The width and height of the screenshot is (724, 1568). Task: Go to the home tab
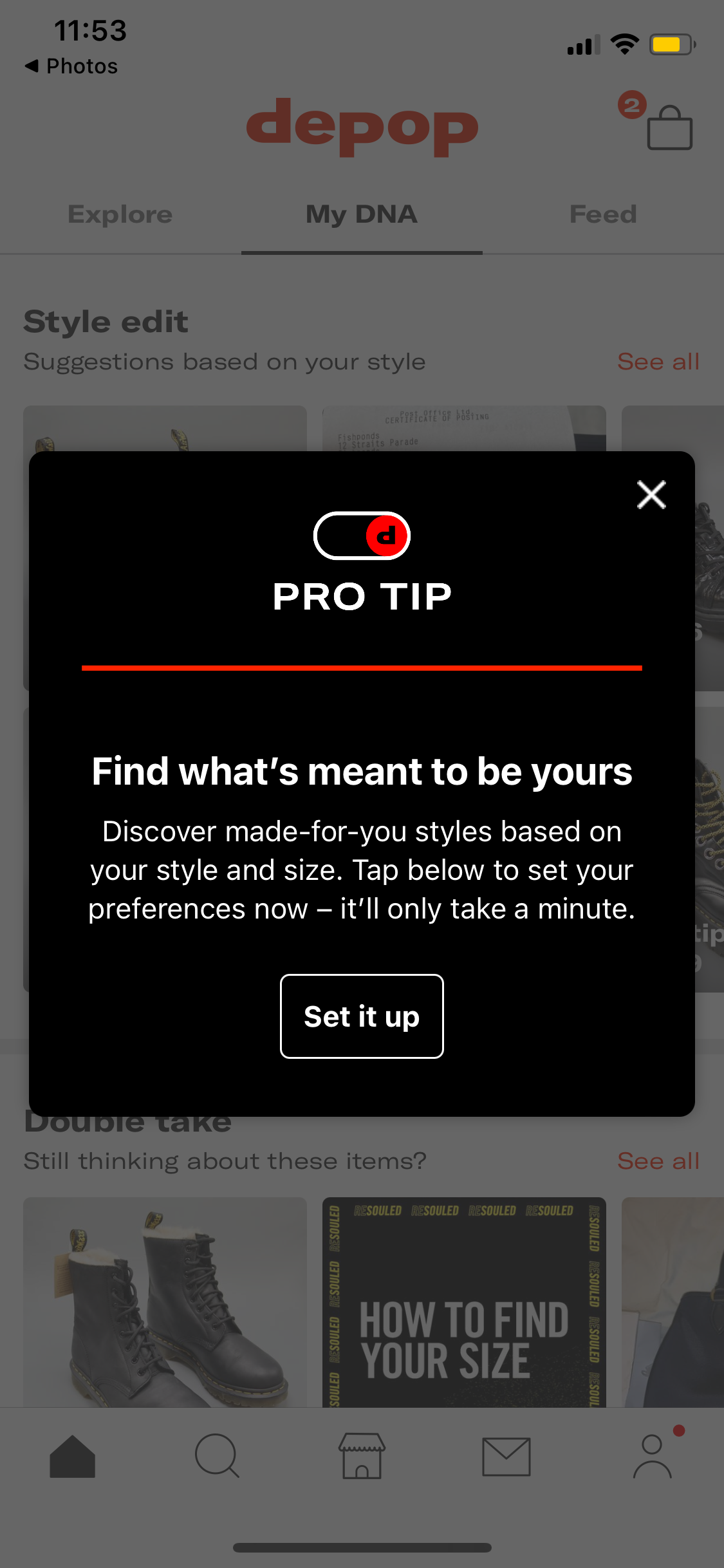[72, 1456]
